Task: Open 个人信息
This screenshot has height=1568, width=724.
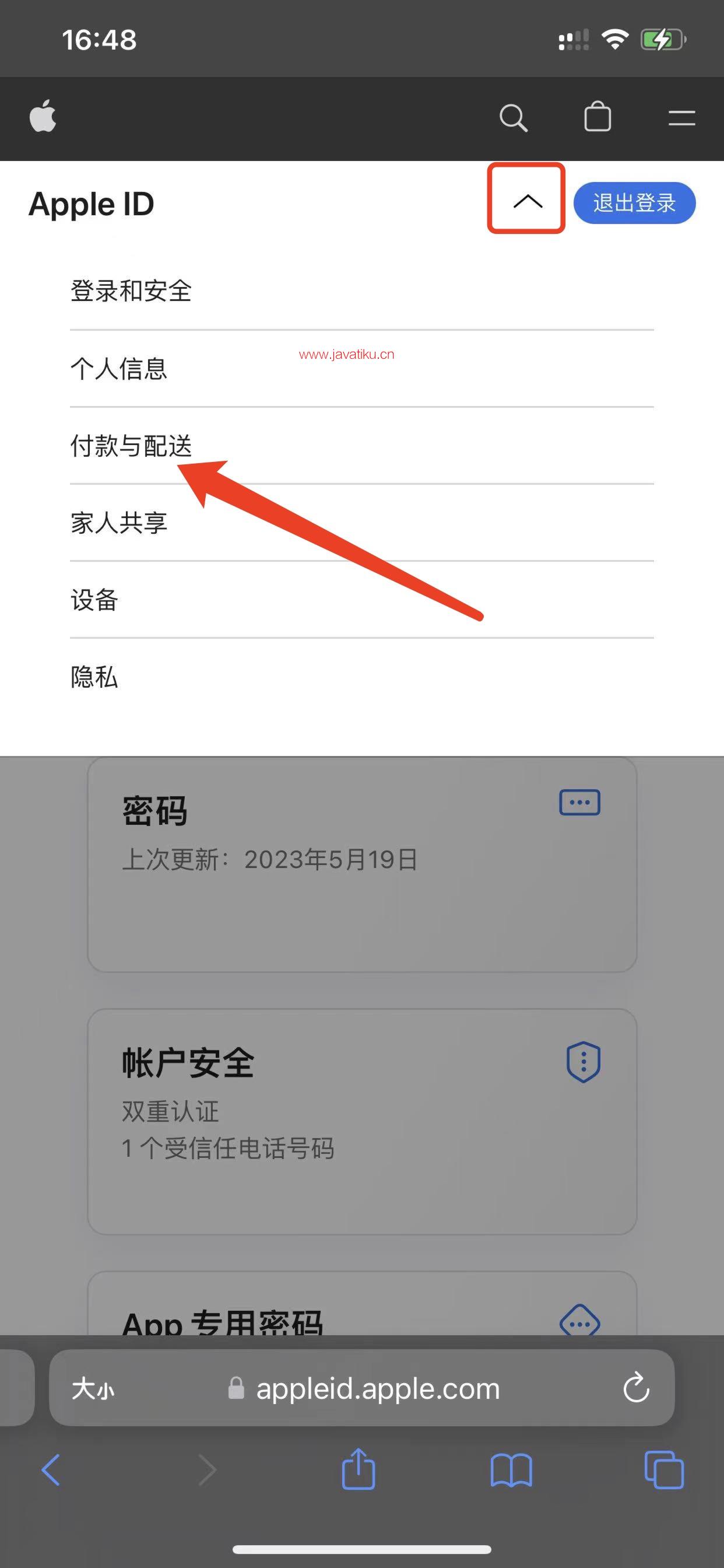Action: pyautogui.click(x=119, y=368)
